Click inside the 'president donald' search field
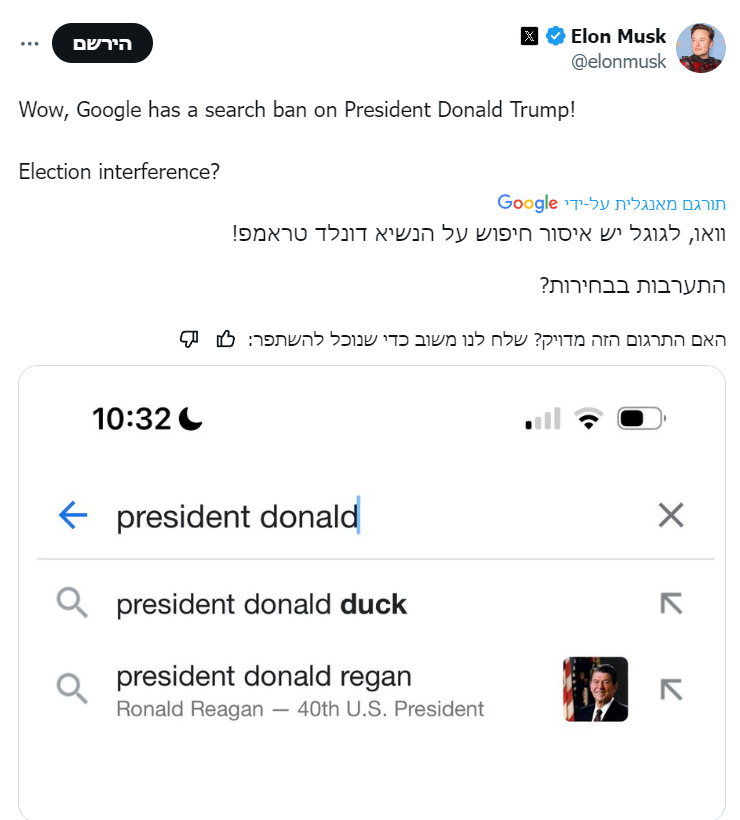This screenshot has height=820, width=740. [x=240, y=516]
